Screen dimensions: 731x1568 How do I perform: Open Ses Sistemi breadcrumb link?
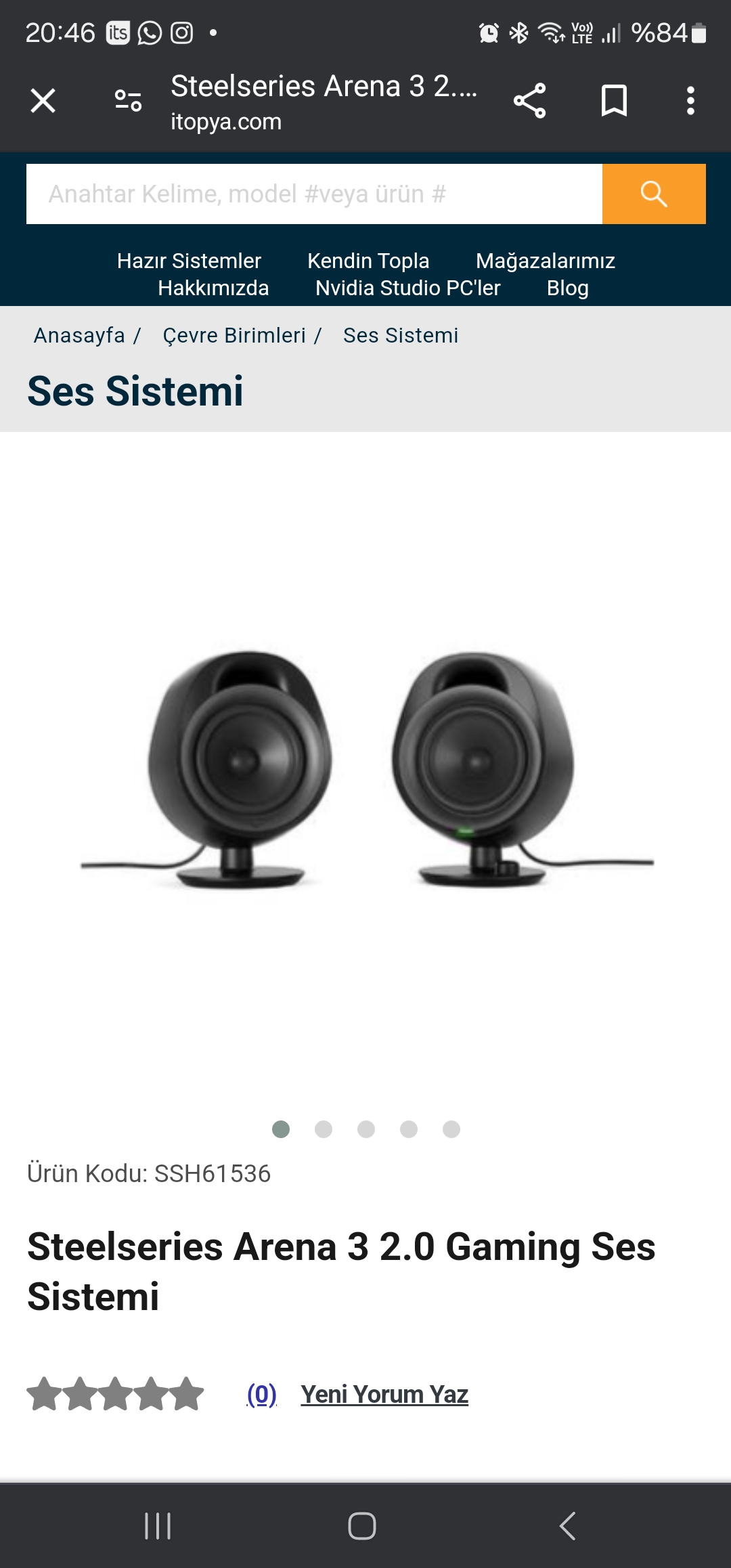coord(401,335)
